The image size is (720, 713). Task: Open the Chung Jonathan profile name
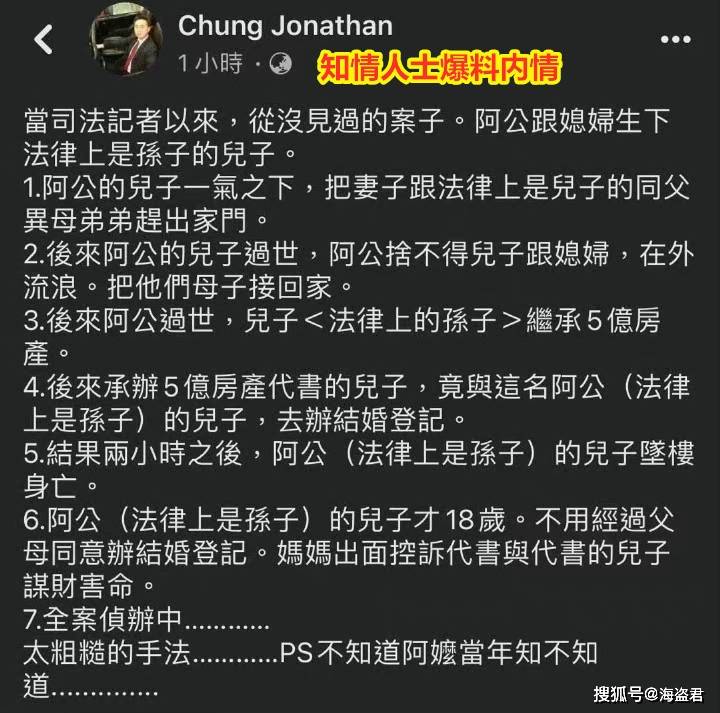pyautogui.click(x=285, y=25)
